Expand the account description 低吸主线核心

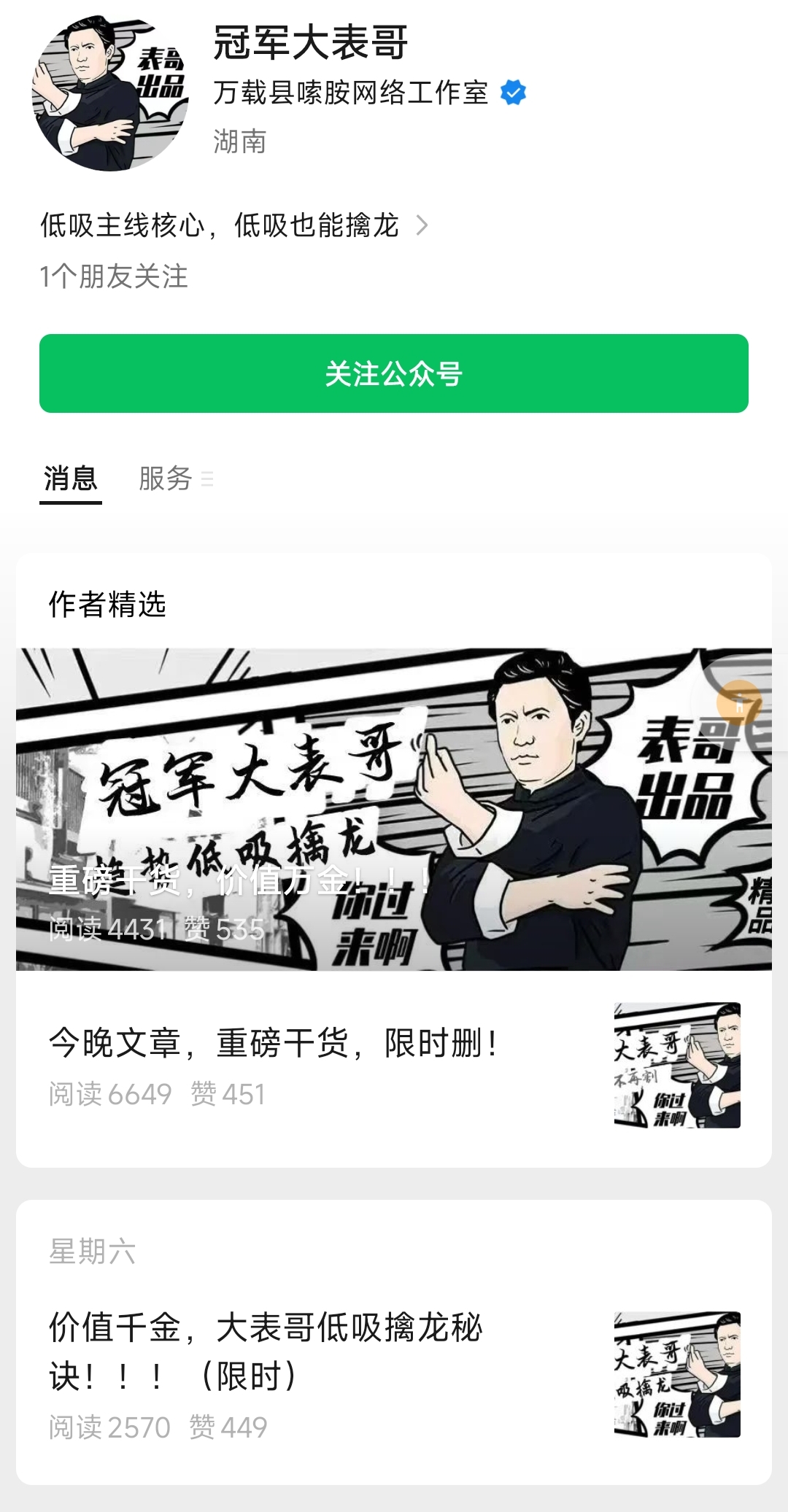[233, 225]
